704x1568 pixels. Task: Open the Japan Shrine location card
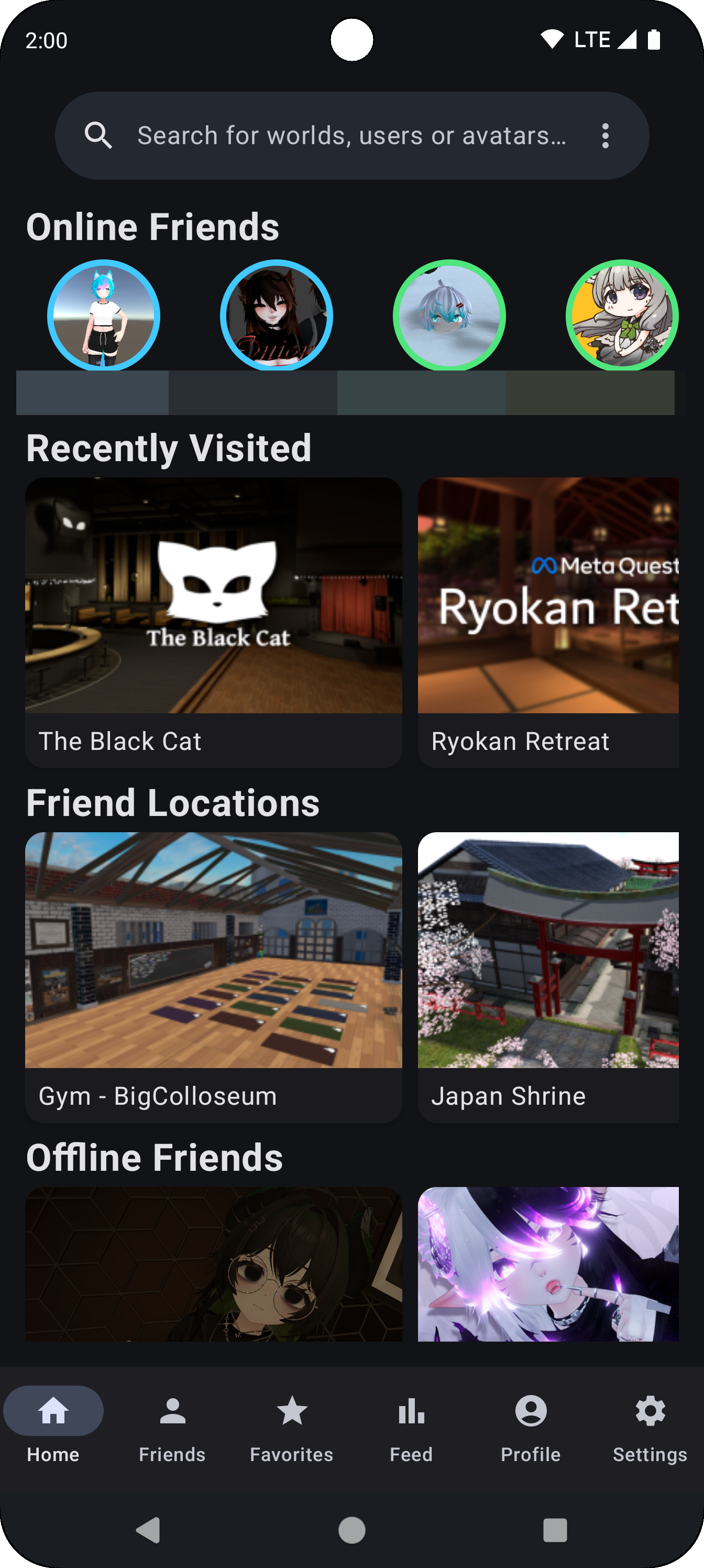point(548,977)
